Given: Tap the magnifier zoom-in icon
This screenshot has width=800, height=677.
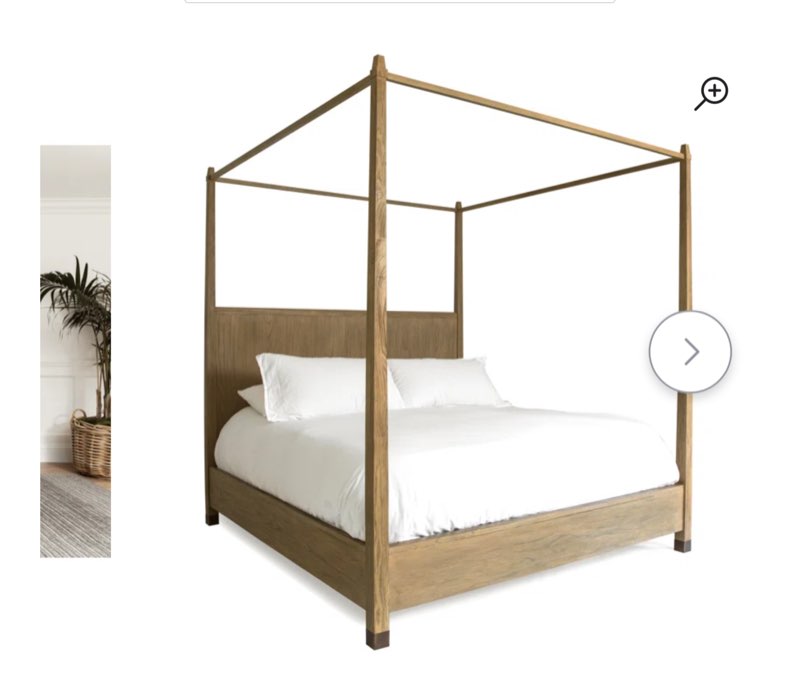Looking at the screenshot, I should click(712, 93).
